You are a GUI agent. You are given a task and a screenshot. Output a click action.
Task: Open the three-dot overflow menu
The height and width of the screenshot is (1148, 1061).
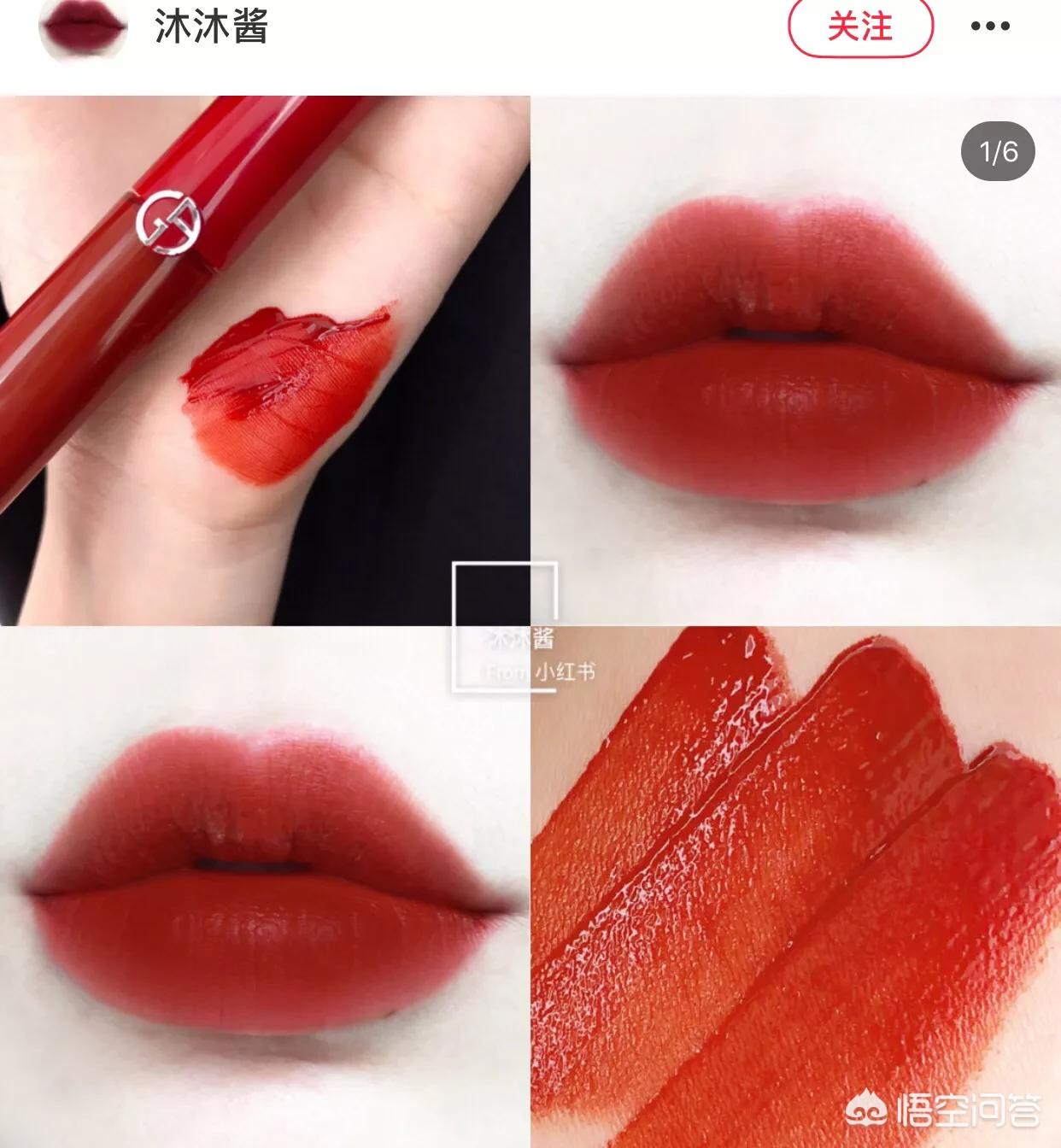[990, 26]
